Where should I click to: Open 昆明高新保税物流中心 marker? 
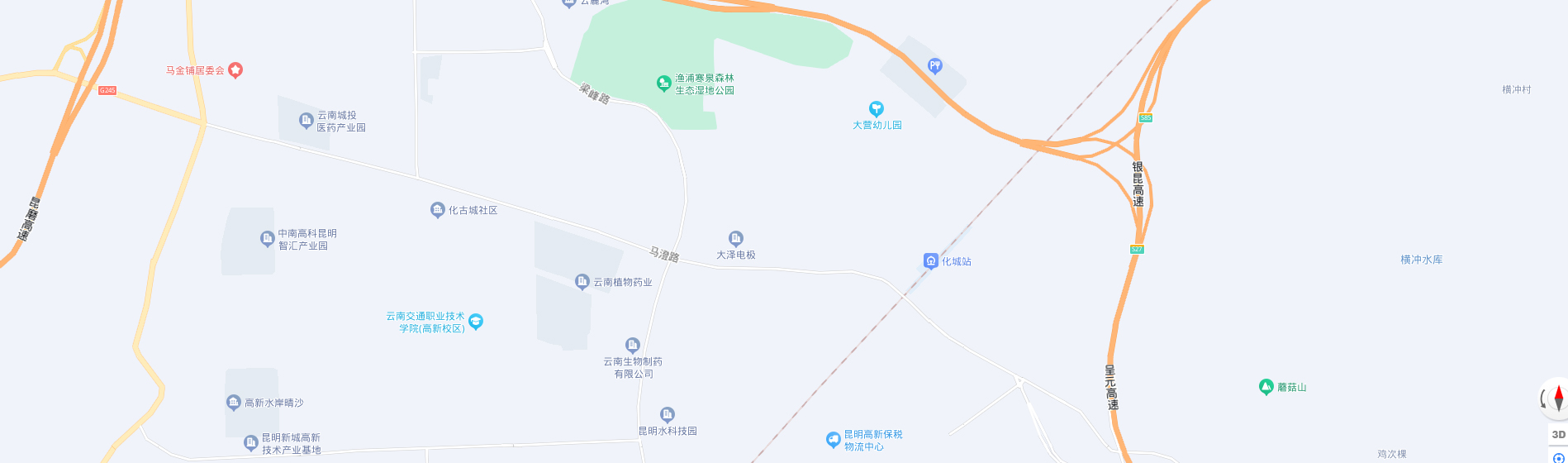[x=833, y=440]
